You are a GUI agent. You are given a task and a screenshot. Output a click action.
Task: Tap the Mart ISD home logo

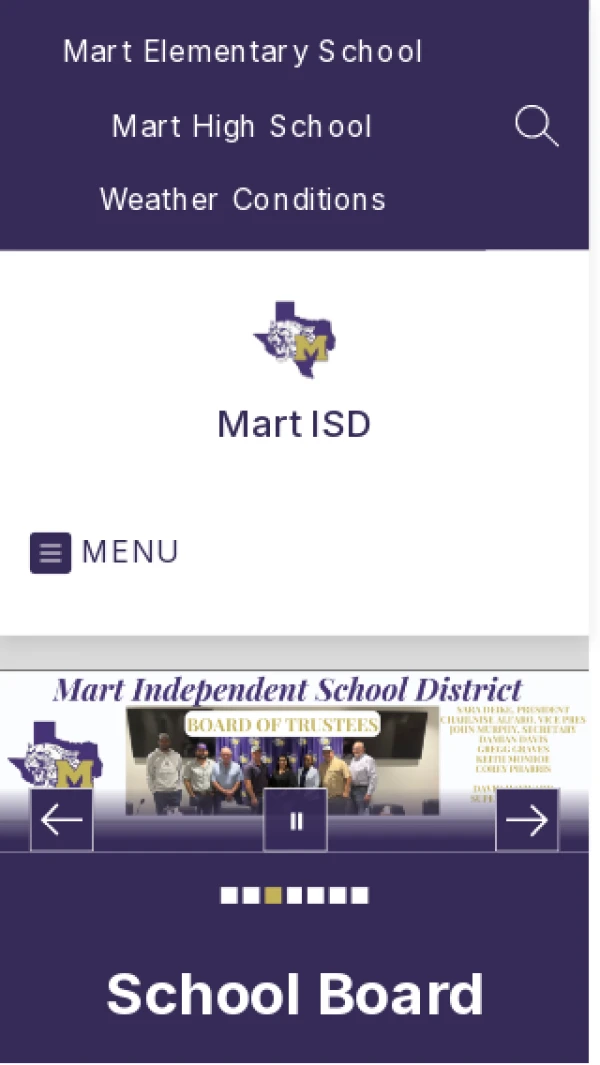(x=294, y=340)
